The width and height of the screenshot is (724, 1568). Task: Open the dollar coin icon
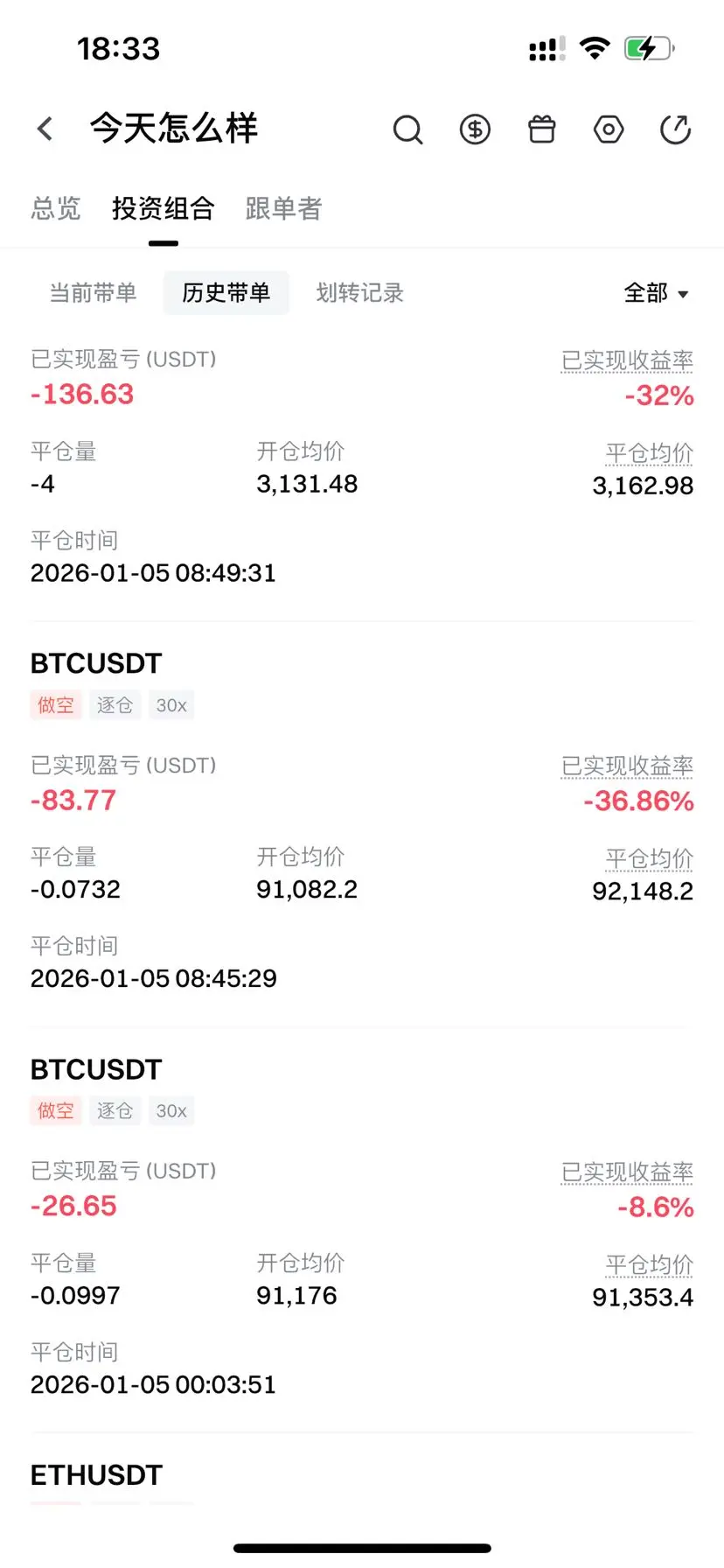[x=475, y=129]
